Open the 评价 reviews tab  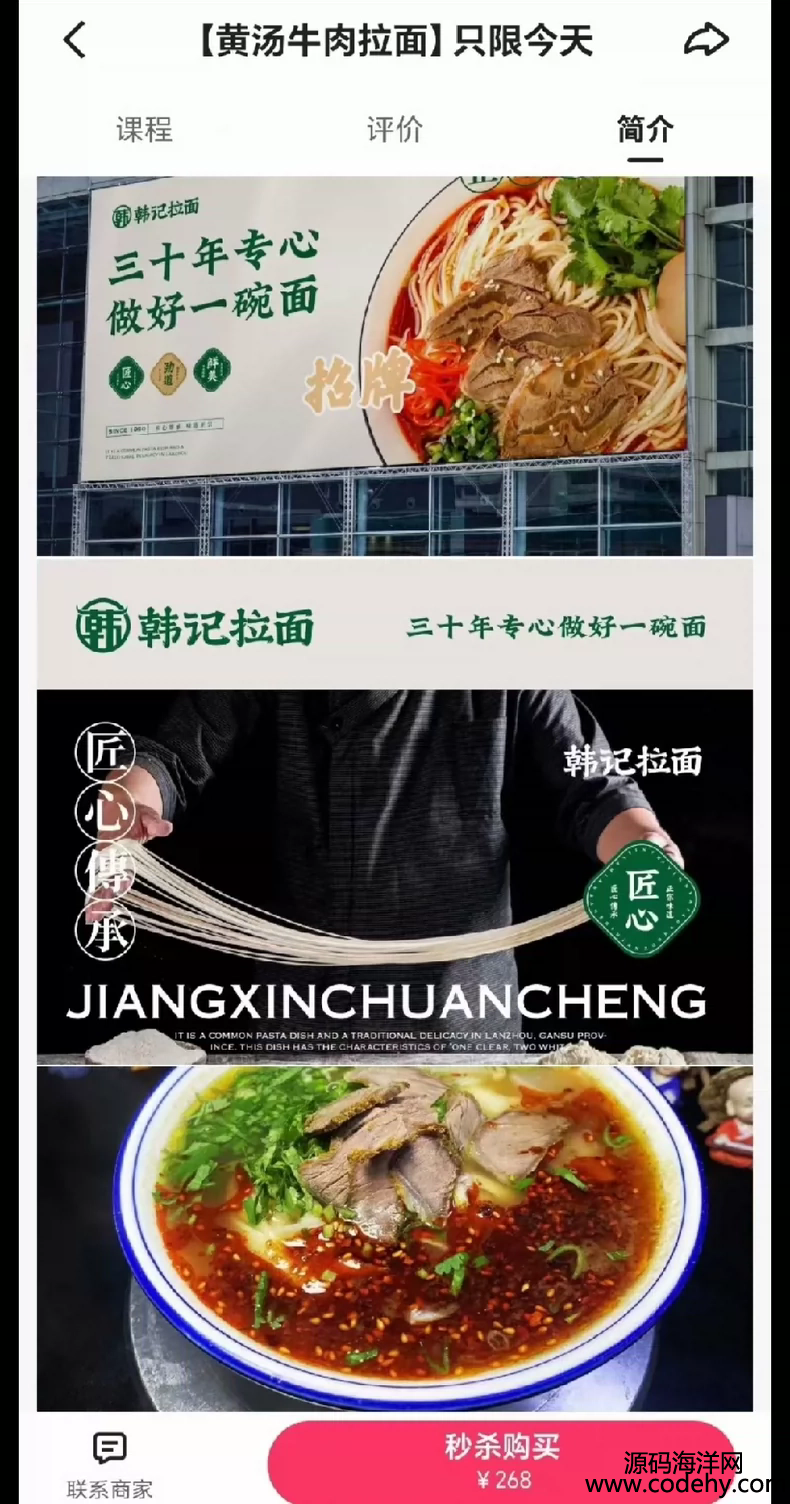394,130
